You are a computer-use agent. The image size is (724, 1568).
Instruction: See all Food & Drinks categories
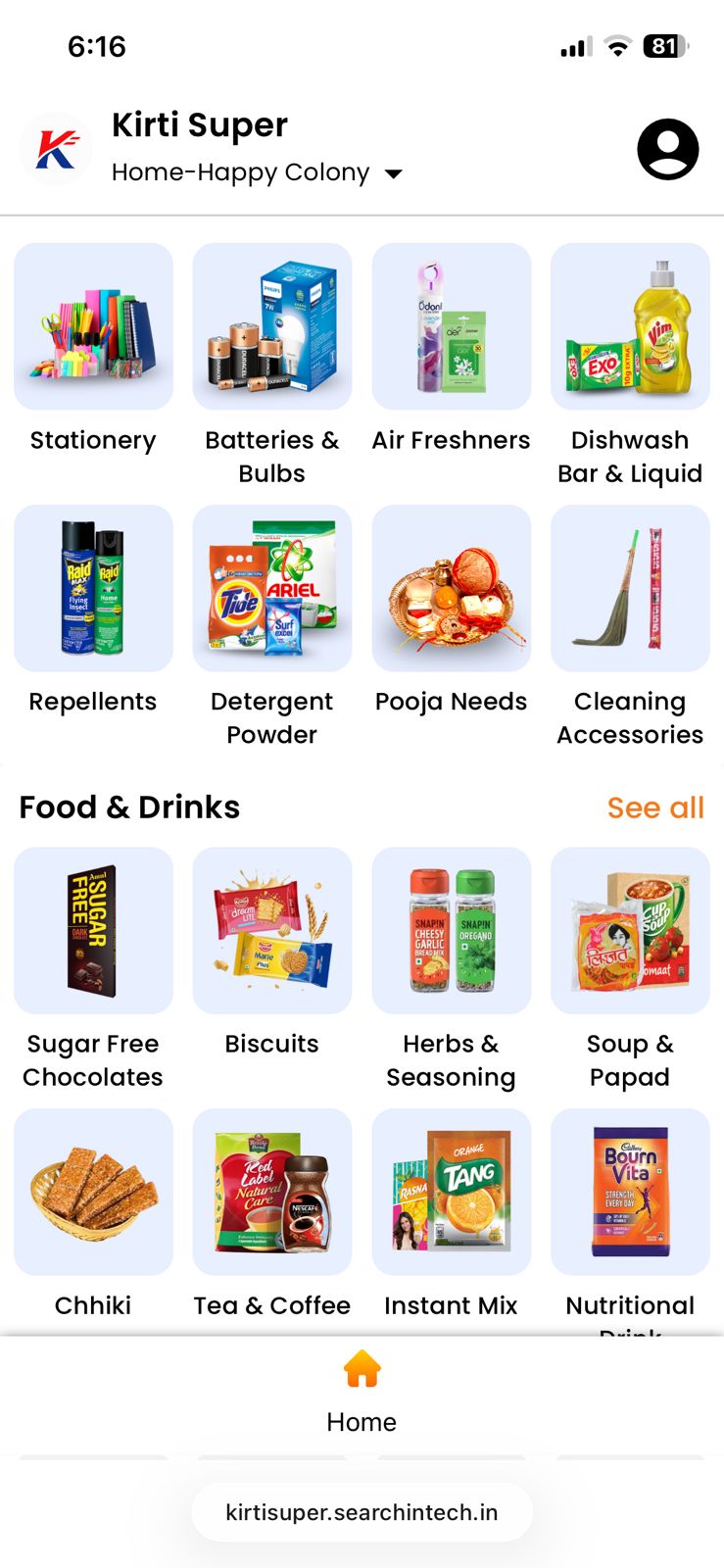pyautogui.click(x=654, y=808)
